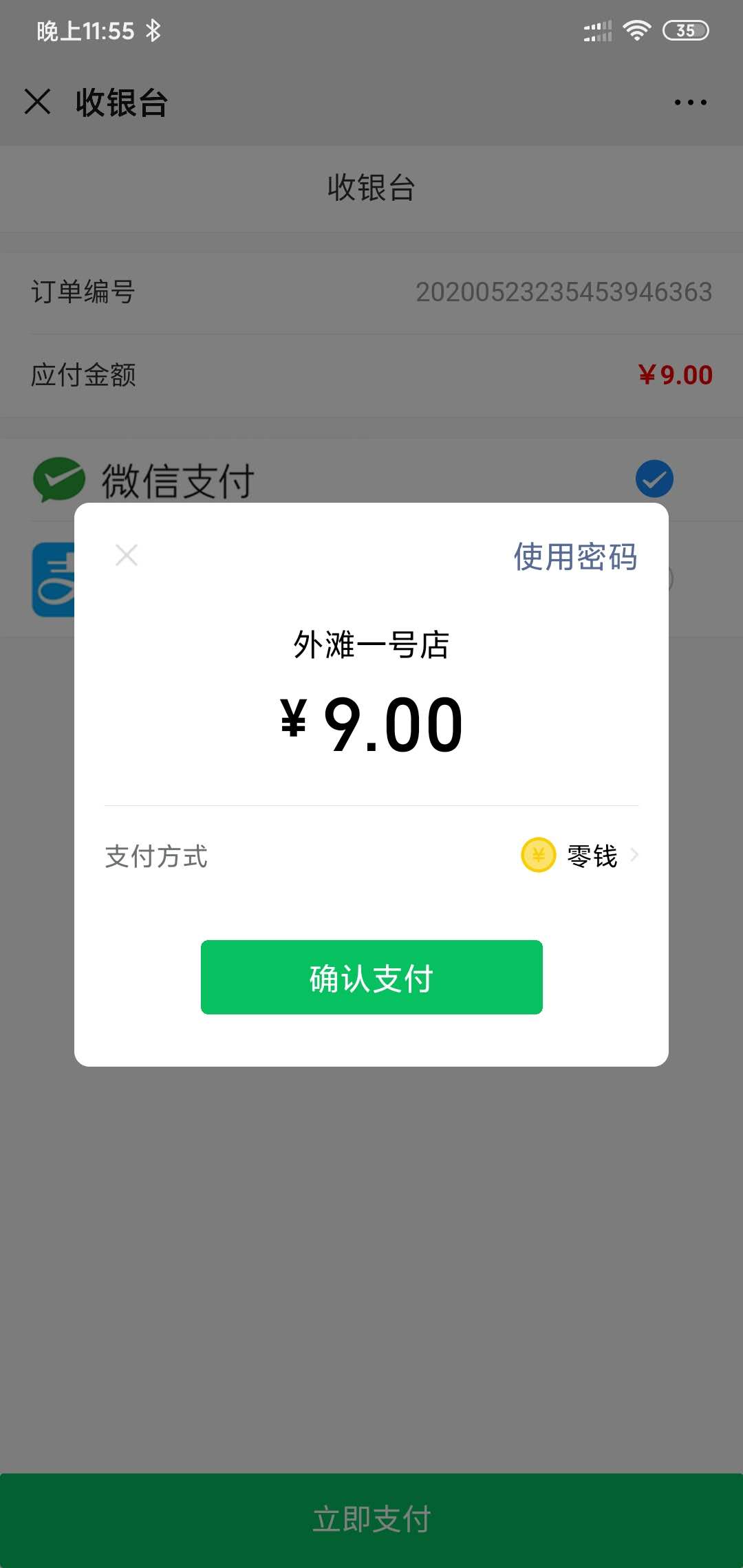Close the checkout via top-left X
This screenshot has height=1568, width=743.
tap(38, 102)
